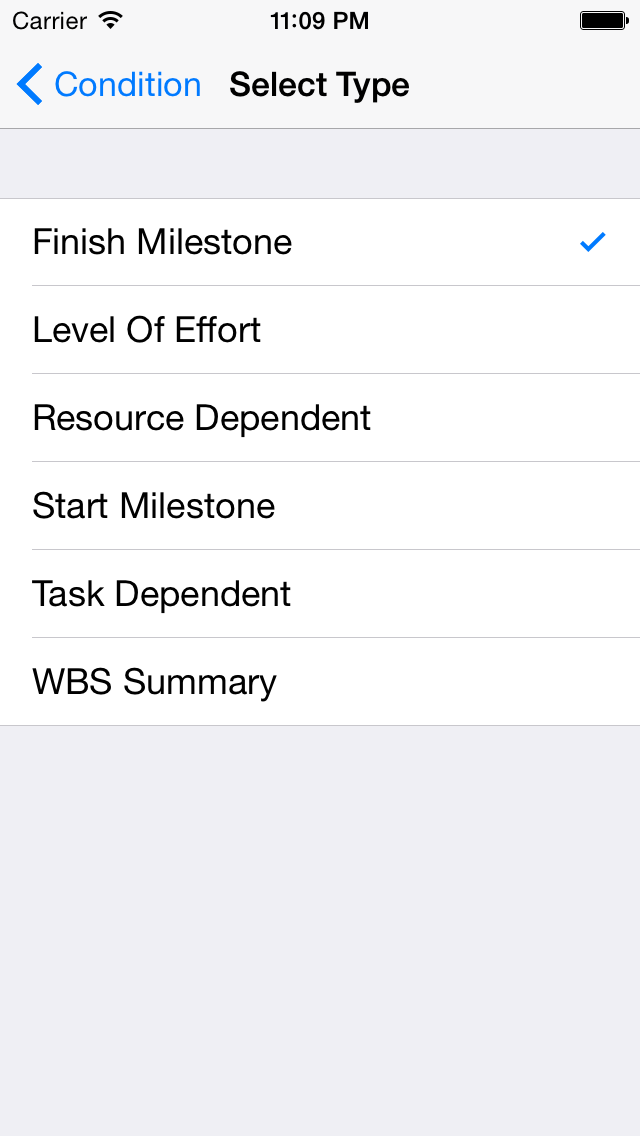Choose the Task Dependent option
The height and width of the screenshot is (1136, 640).
click(x=320, y=594)
